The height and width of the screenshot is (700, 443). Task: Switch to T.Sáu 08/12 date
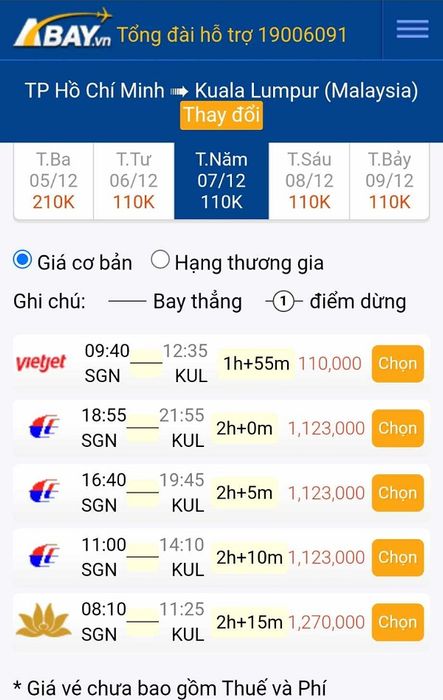pos(309,181)
